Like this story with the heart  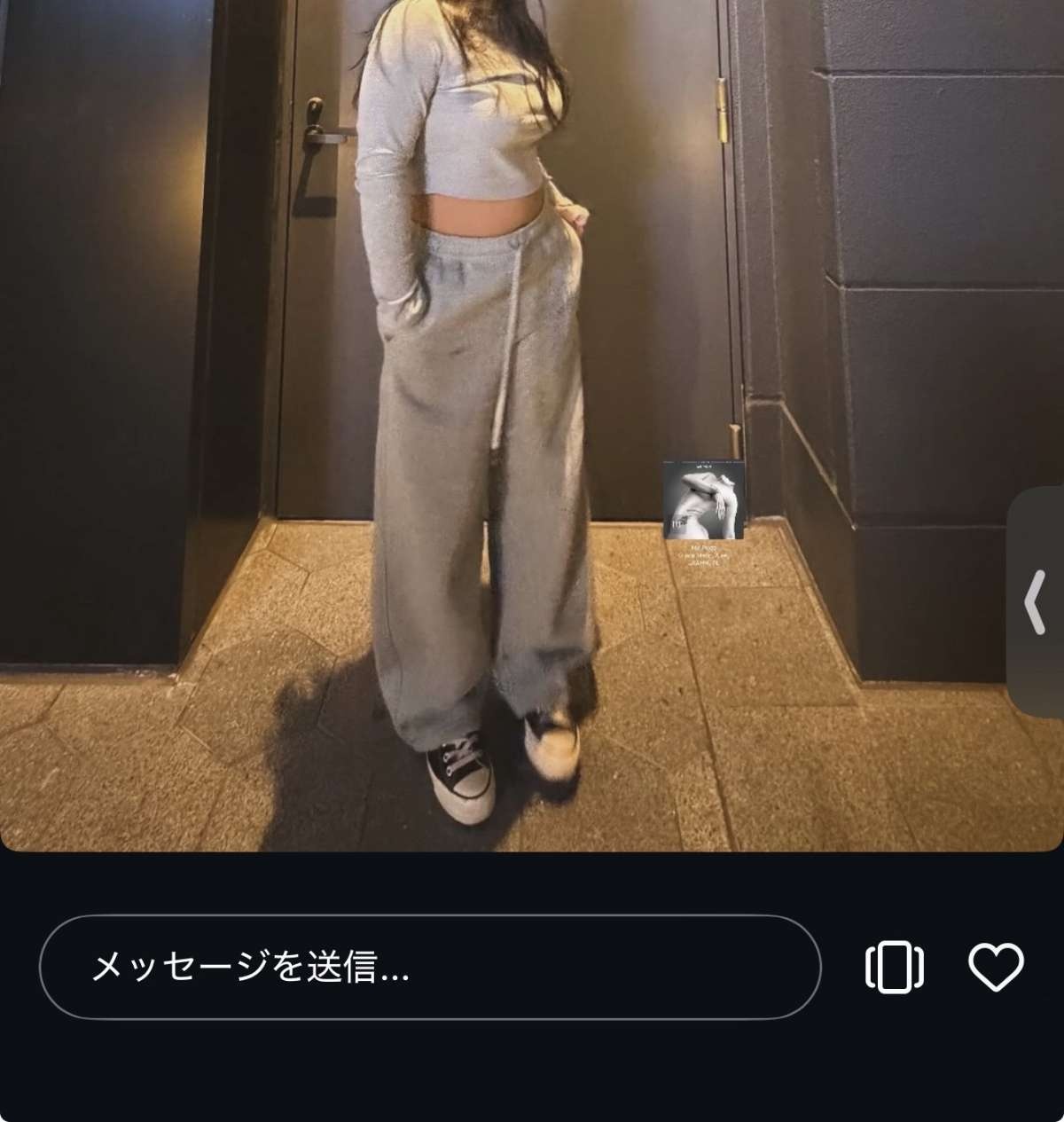tap(996, 967)
